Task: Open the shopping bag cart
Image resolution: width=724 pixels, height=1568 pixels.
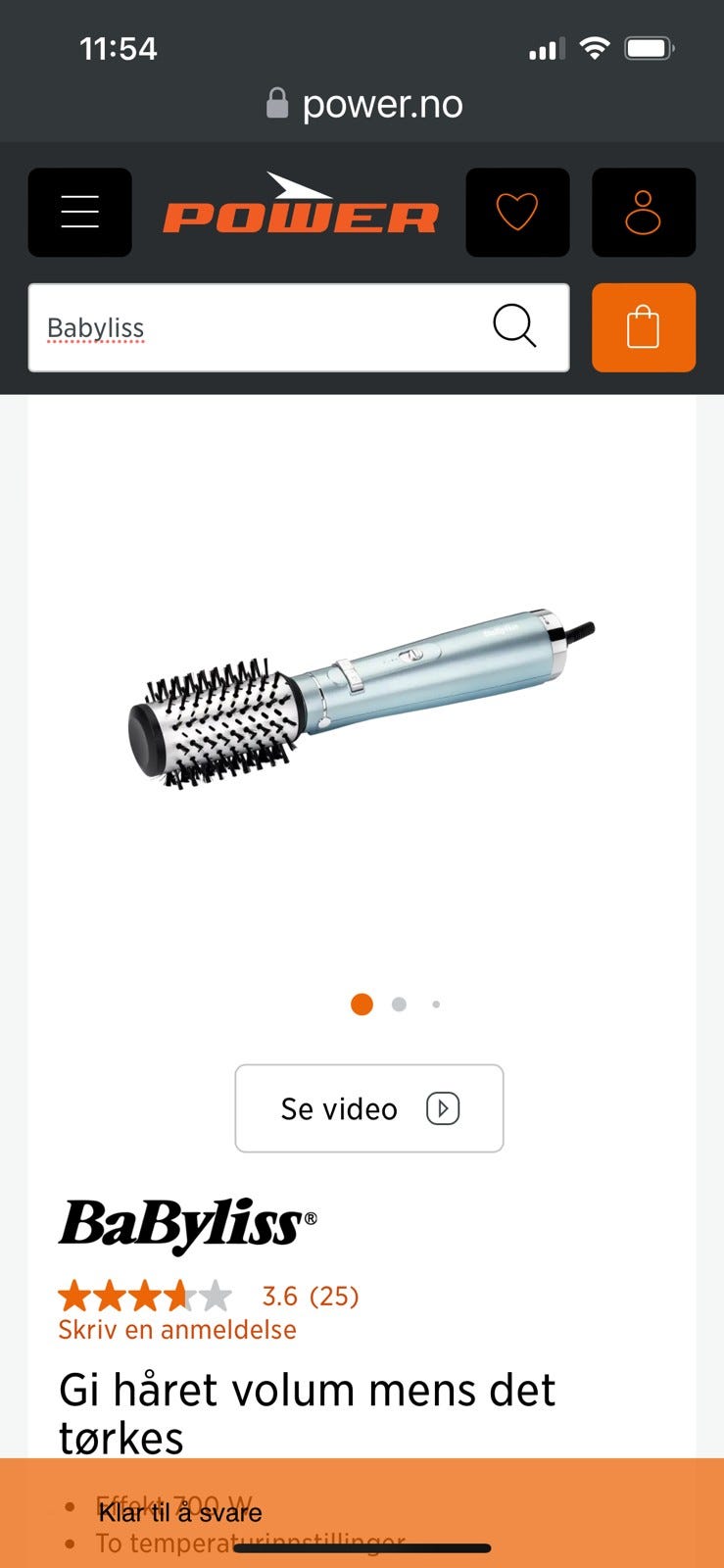Action: [643, 327]
